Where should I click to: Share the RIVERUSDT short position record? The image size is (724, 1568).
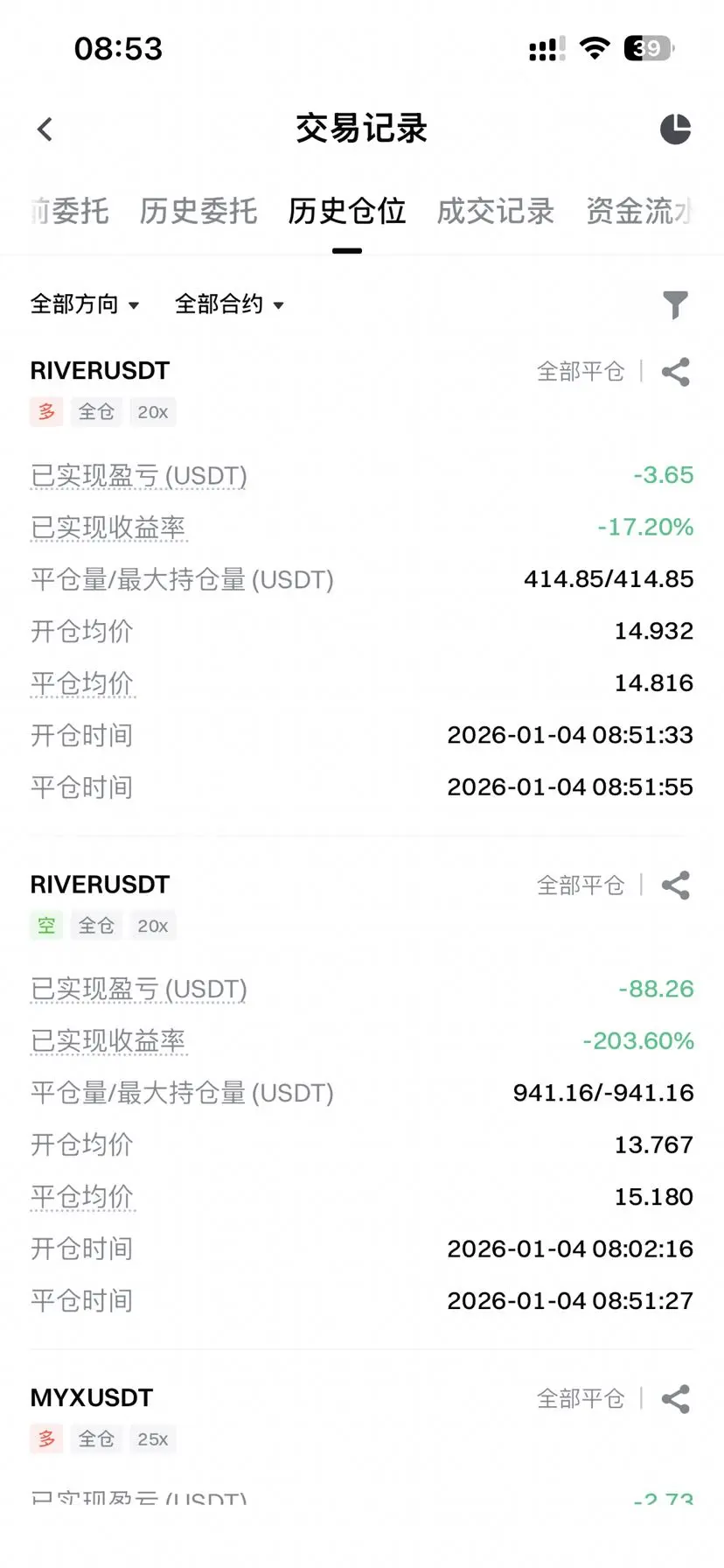pos(676,885)
